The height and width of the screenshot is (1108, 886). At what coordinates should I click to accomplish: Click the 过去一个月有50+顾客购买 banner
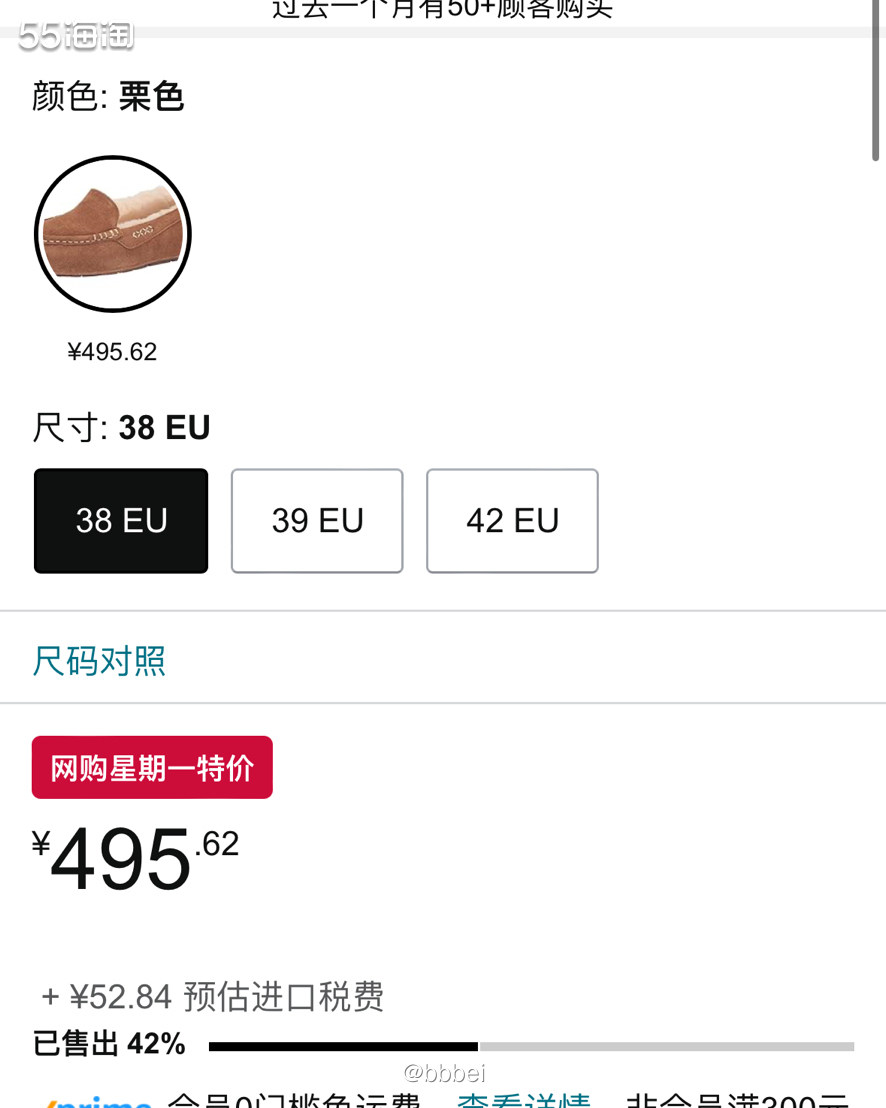pos(443,10)
